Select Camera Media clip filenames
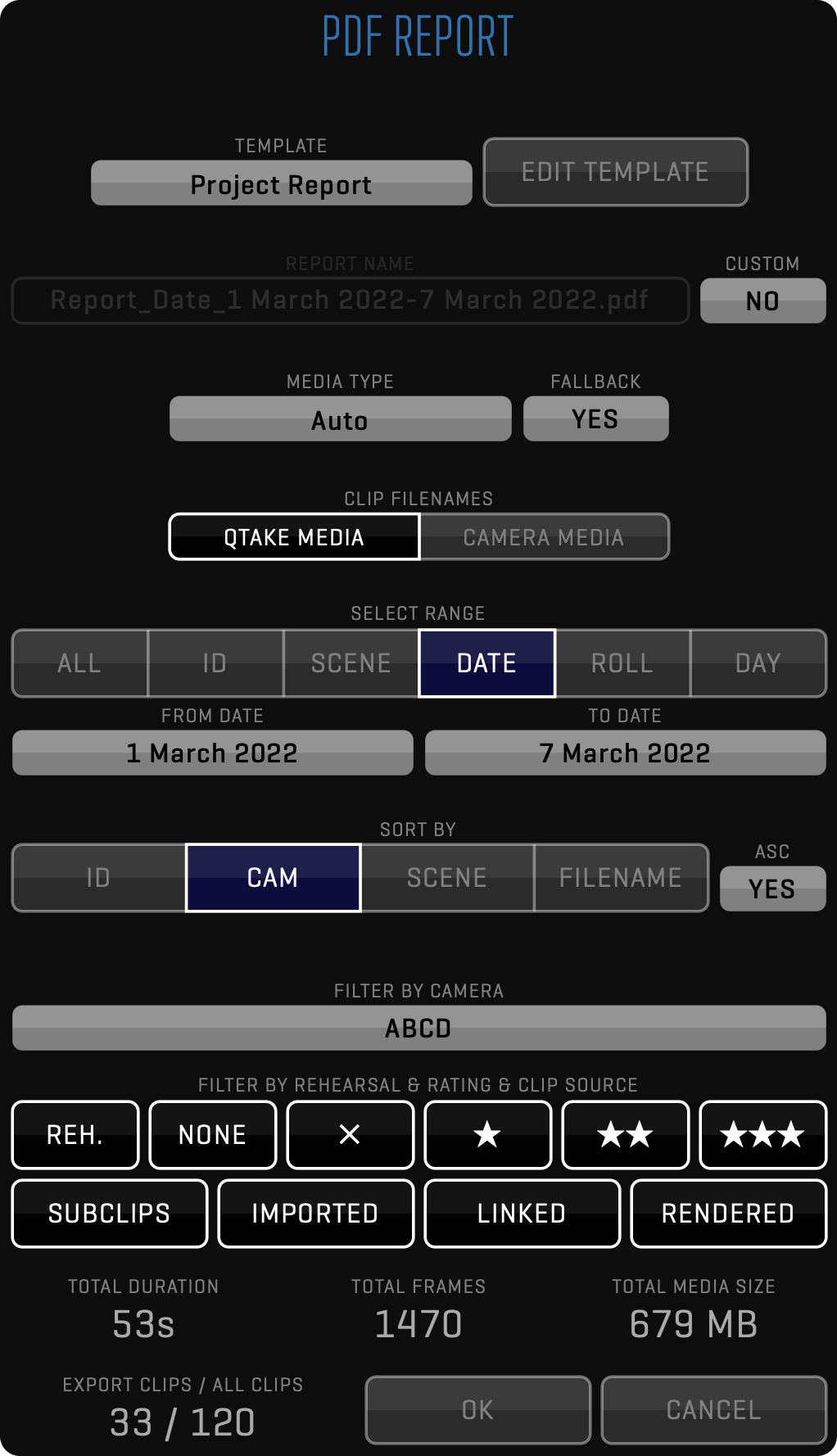 [544, 537]
